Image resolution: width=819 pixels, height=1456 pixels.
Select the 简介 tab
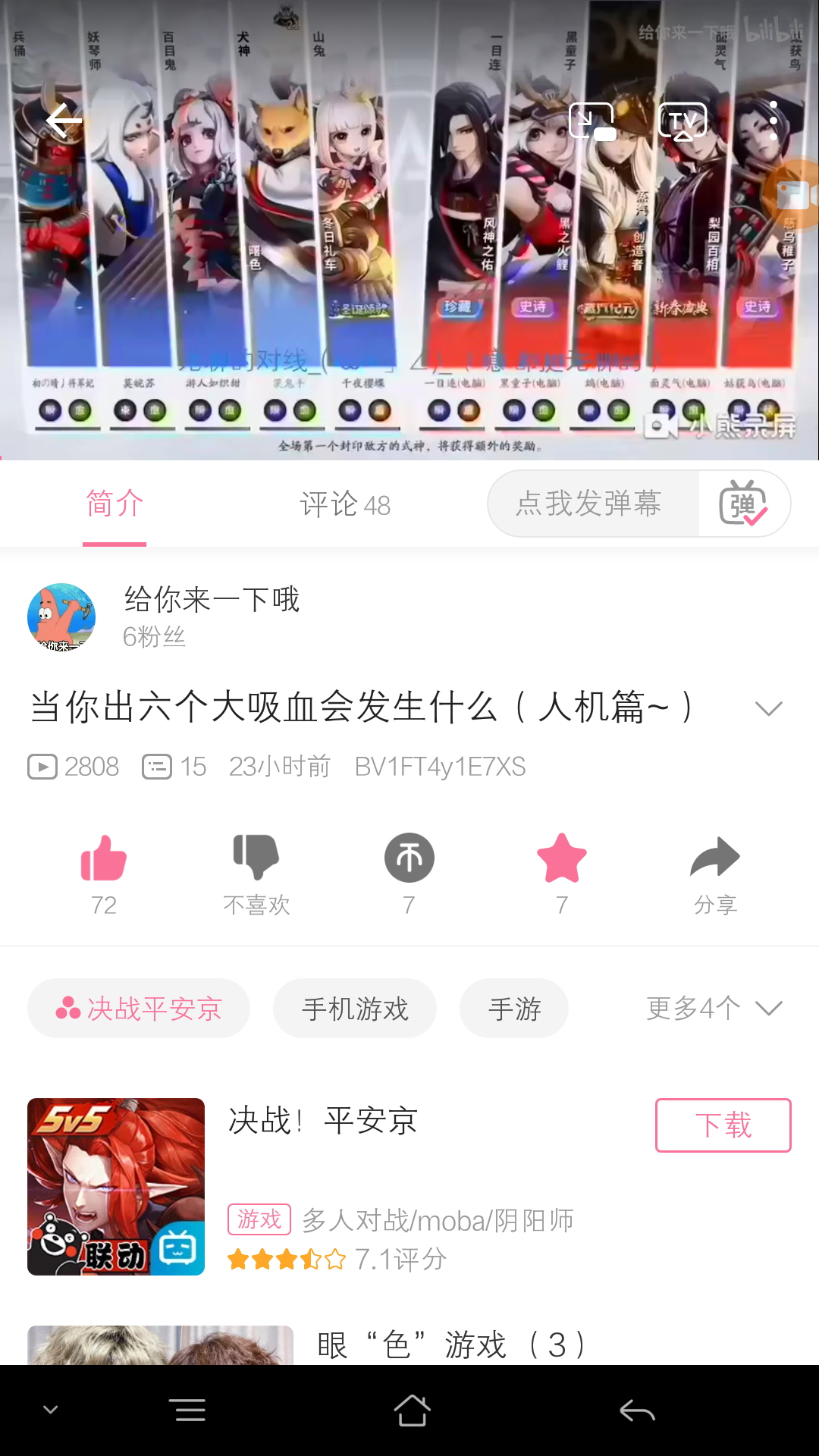tap(114, 504)
